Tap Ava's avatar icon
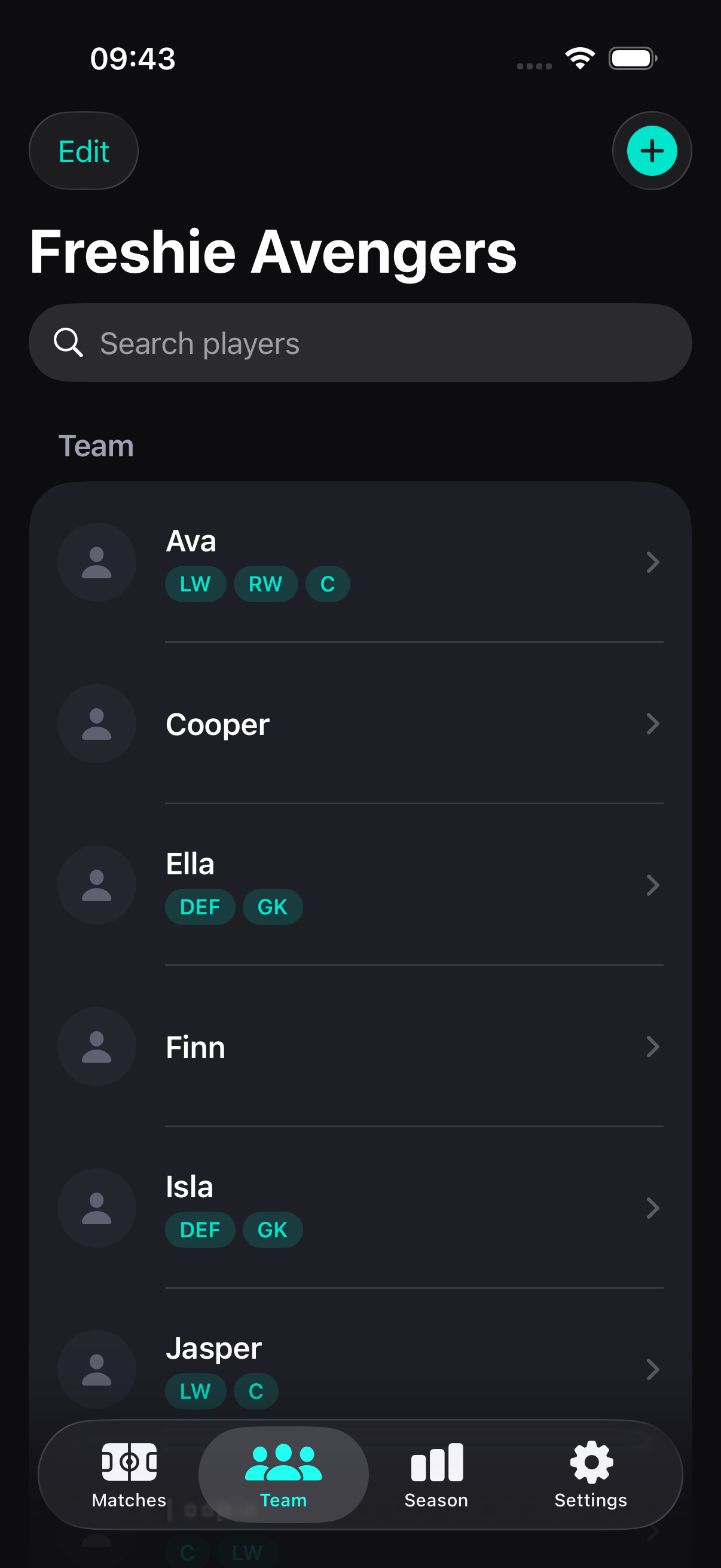Image resolution: width=721 pixels, height=1568 pixels. [x=96, y=561]
